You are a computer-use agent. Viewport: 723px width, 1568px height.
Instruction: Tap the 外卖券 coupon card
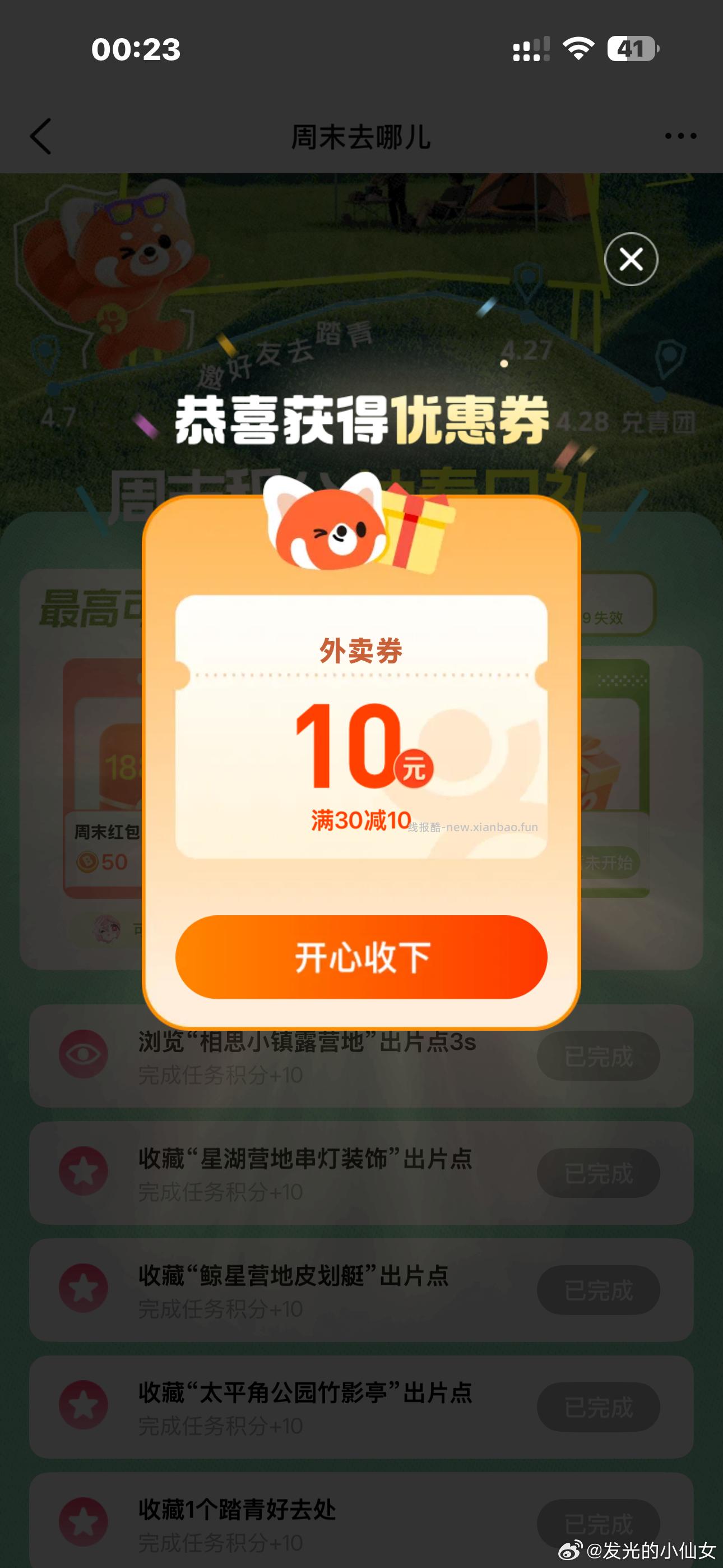click(361, 730)
